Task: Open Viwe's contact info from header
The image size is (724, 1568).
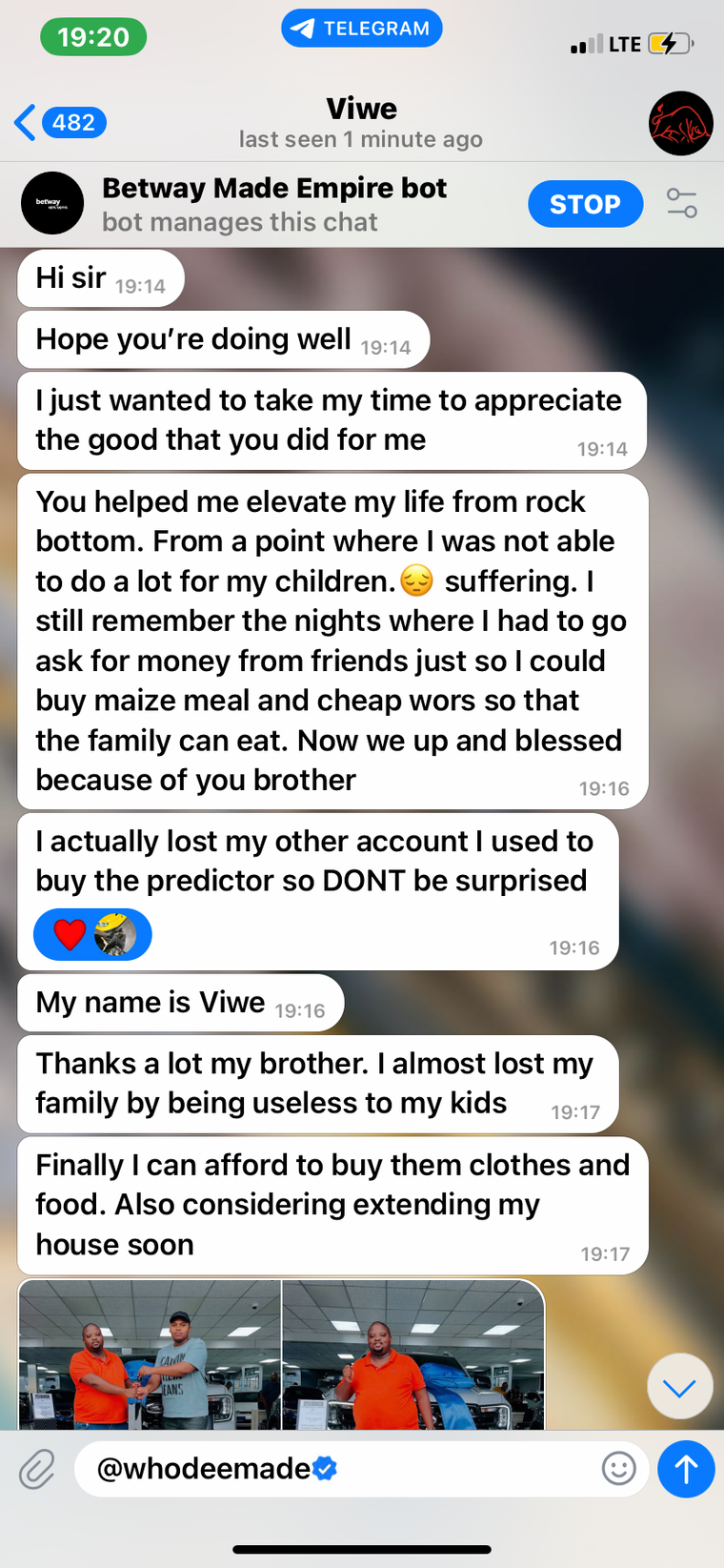Action: click(361, 123)
